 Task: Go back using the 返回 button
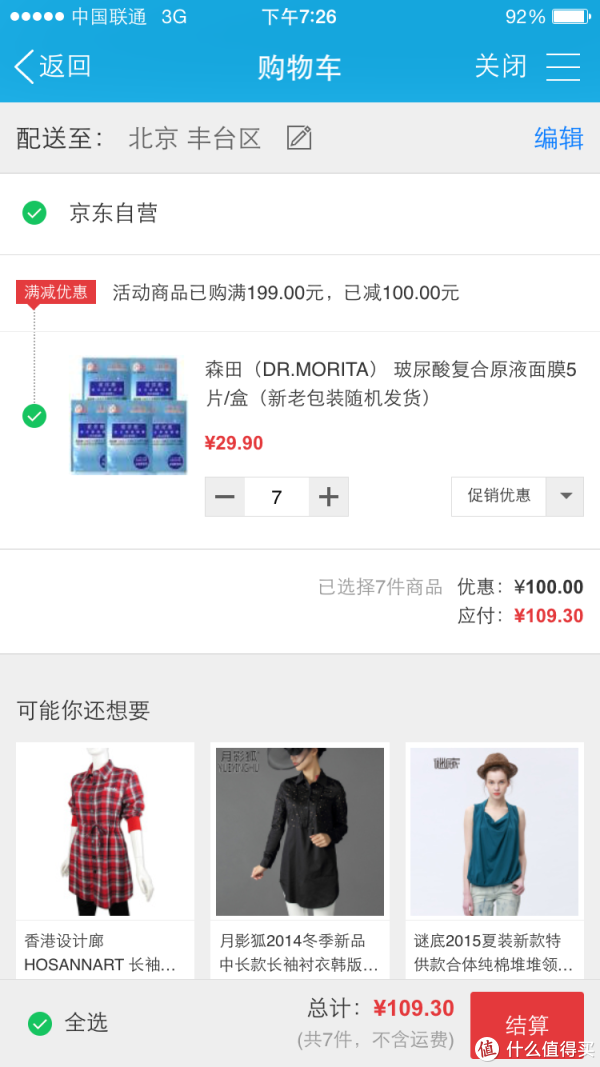[52, 67]
